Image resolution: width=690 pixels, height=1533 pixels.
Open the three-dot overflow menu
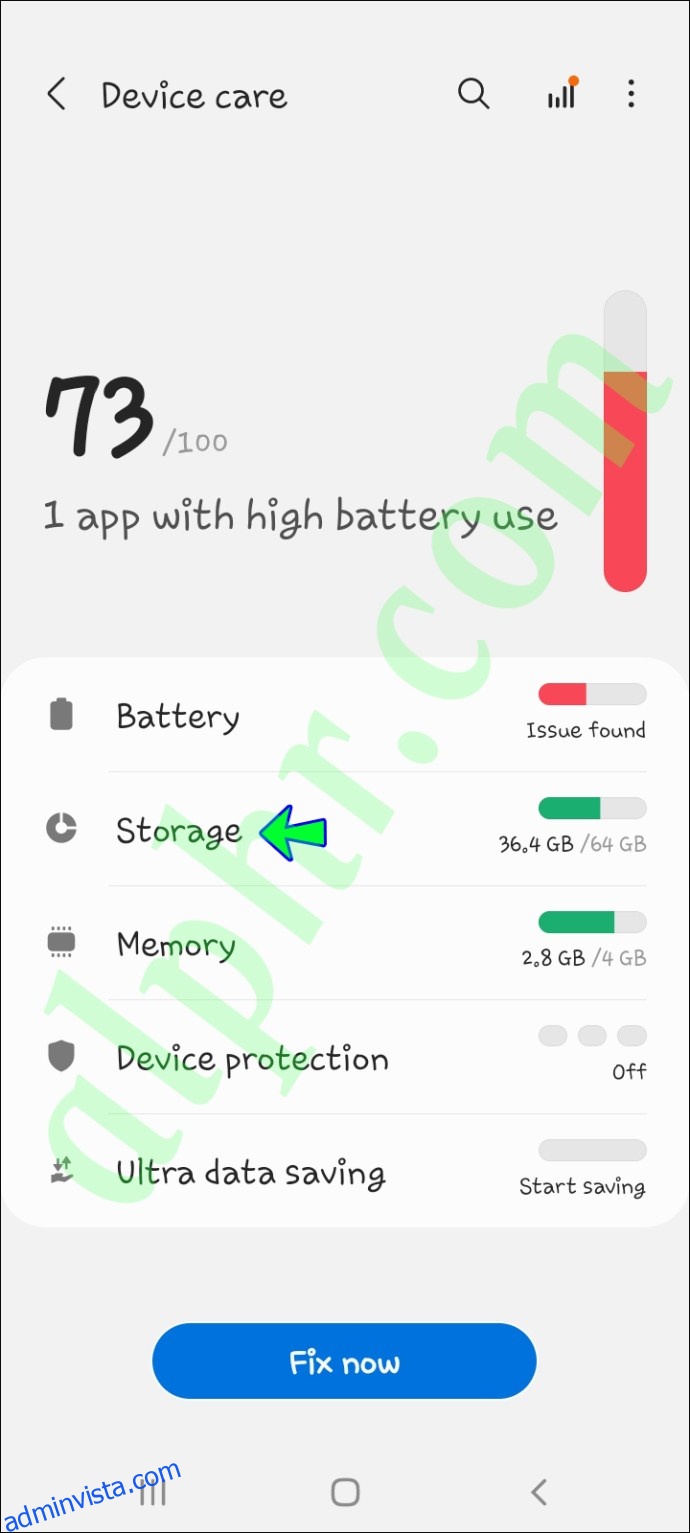[x=631, y=94]
